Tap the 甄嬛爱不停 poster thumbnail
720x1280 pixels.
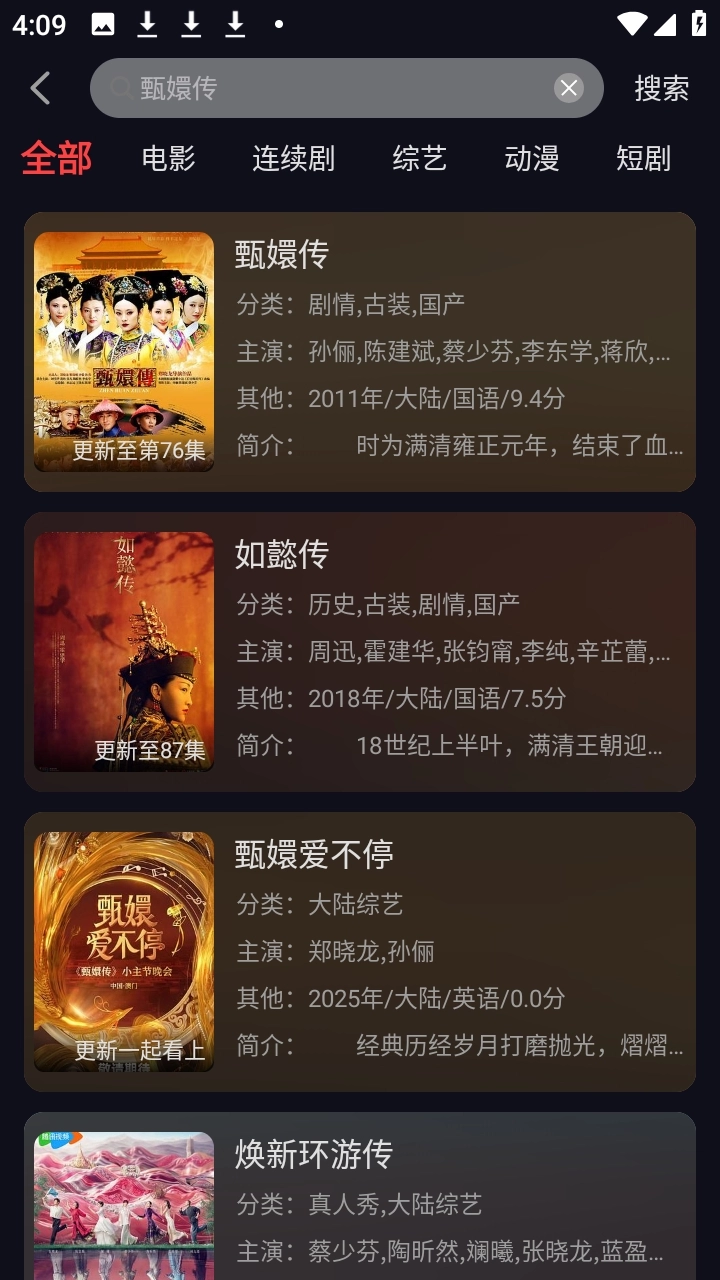(122, 949)
